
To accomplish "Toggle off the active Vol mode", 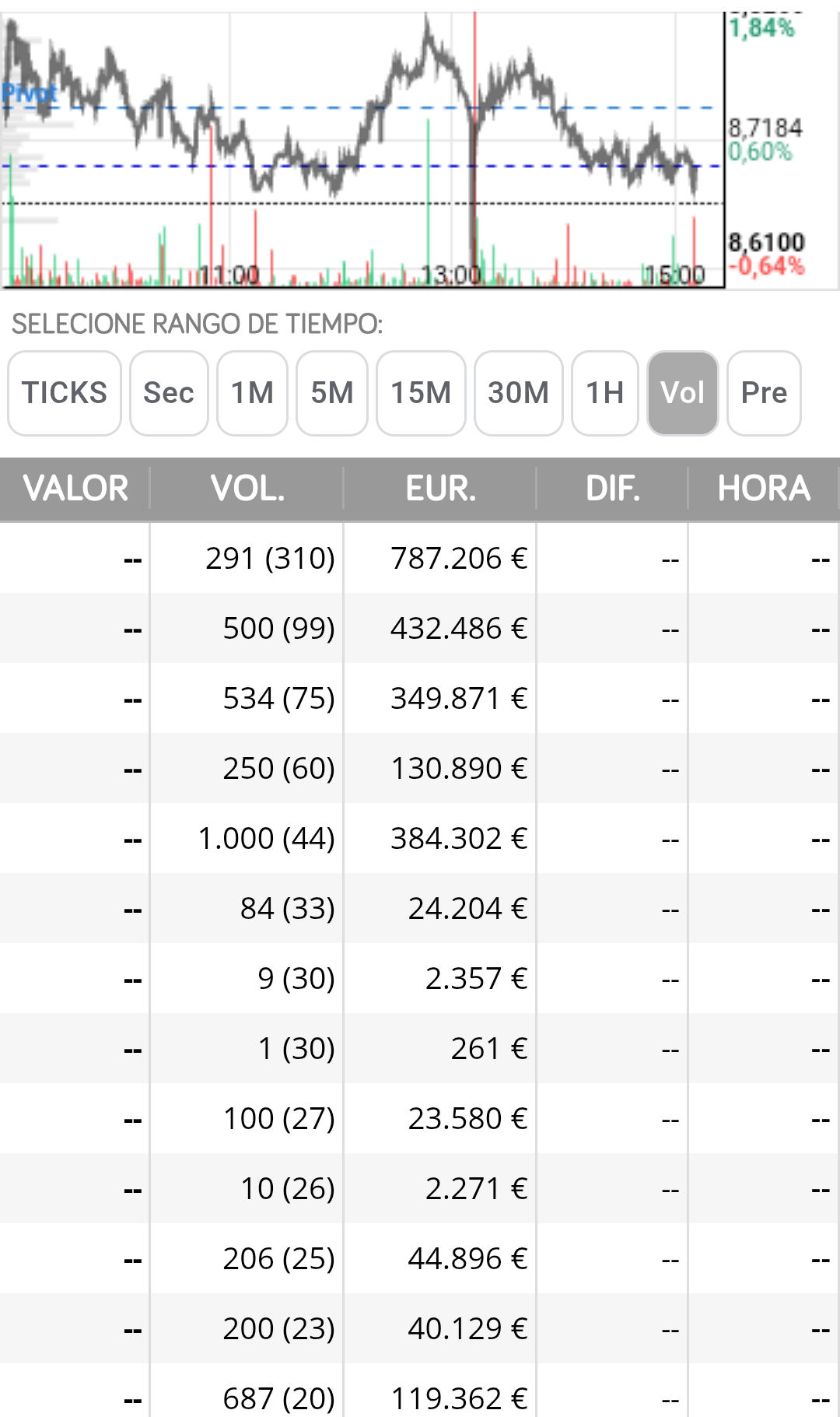I will 683,393.
